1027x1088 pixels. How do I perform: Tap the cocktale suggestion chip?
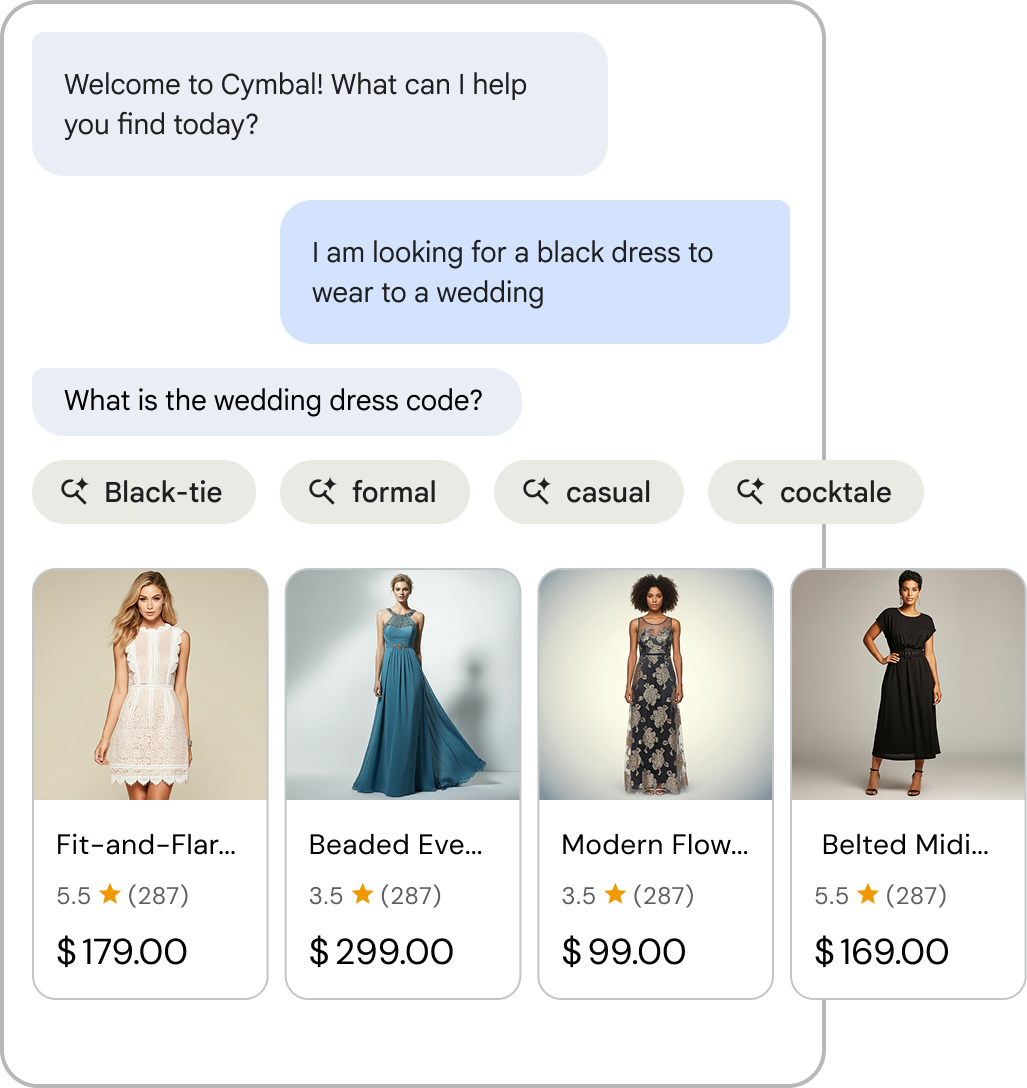815,492
